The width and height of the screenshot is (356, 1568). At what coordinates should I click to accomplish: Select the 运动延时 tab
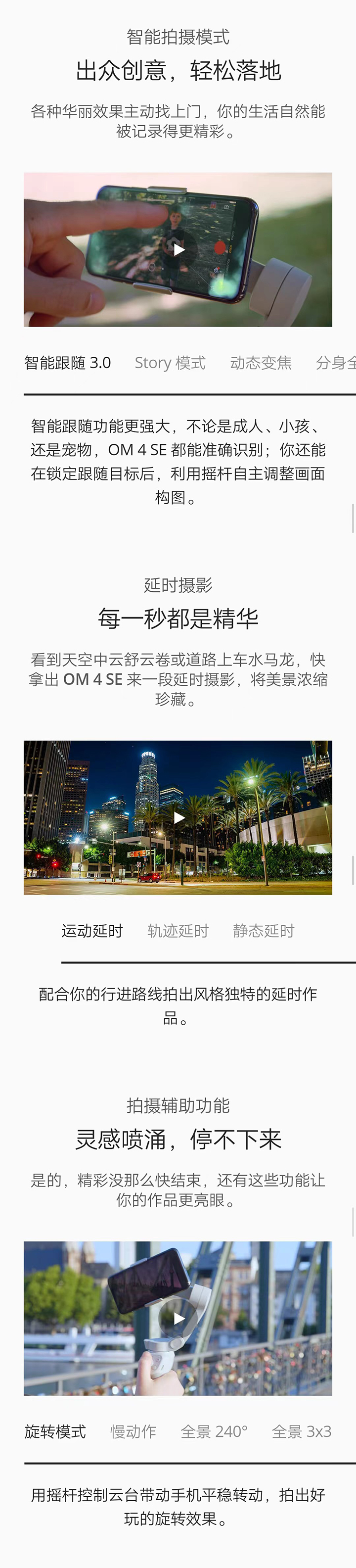pos(92,931)
